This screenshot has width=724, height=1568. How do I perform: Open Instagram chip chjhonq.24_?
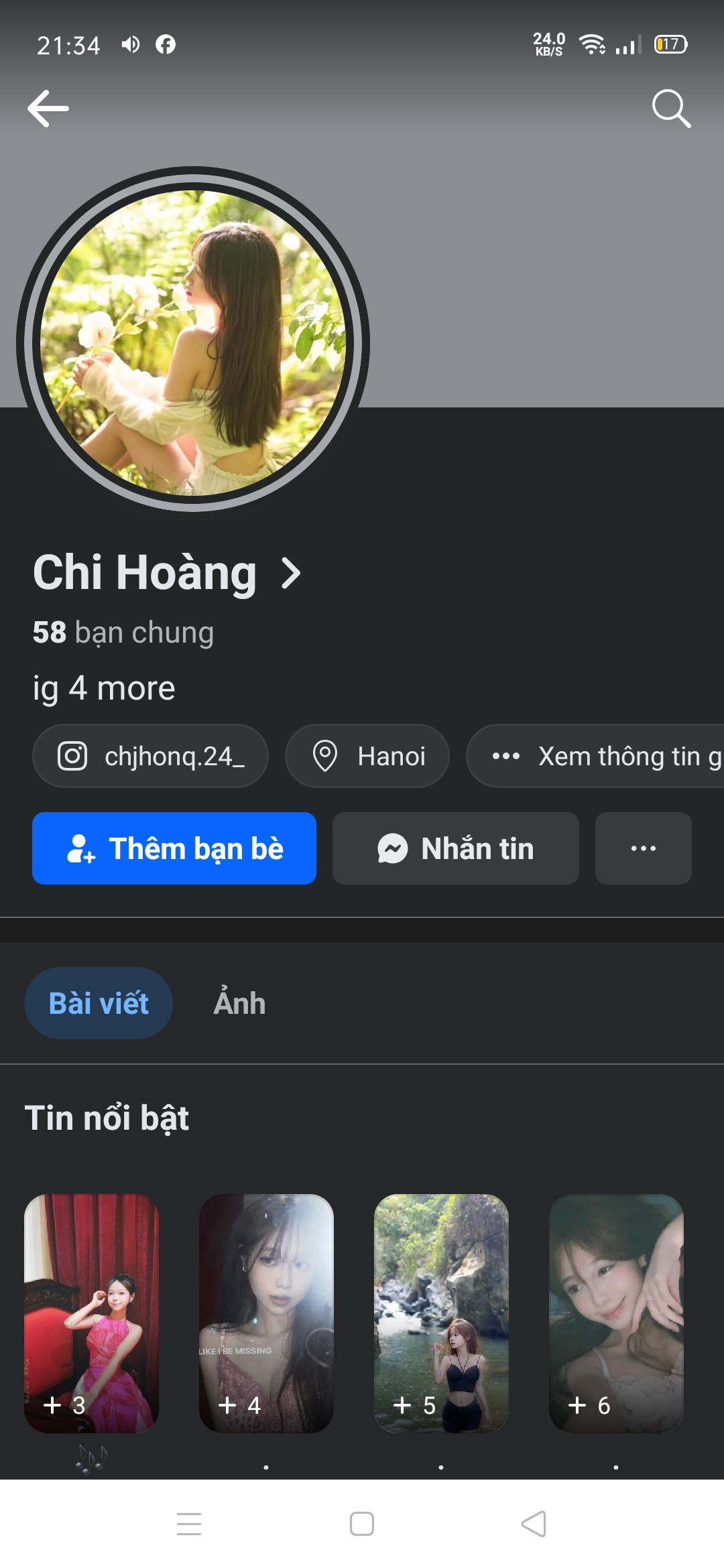[151, 757]
